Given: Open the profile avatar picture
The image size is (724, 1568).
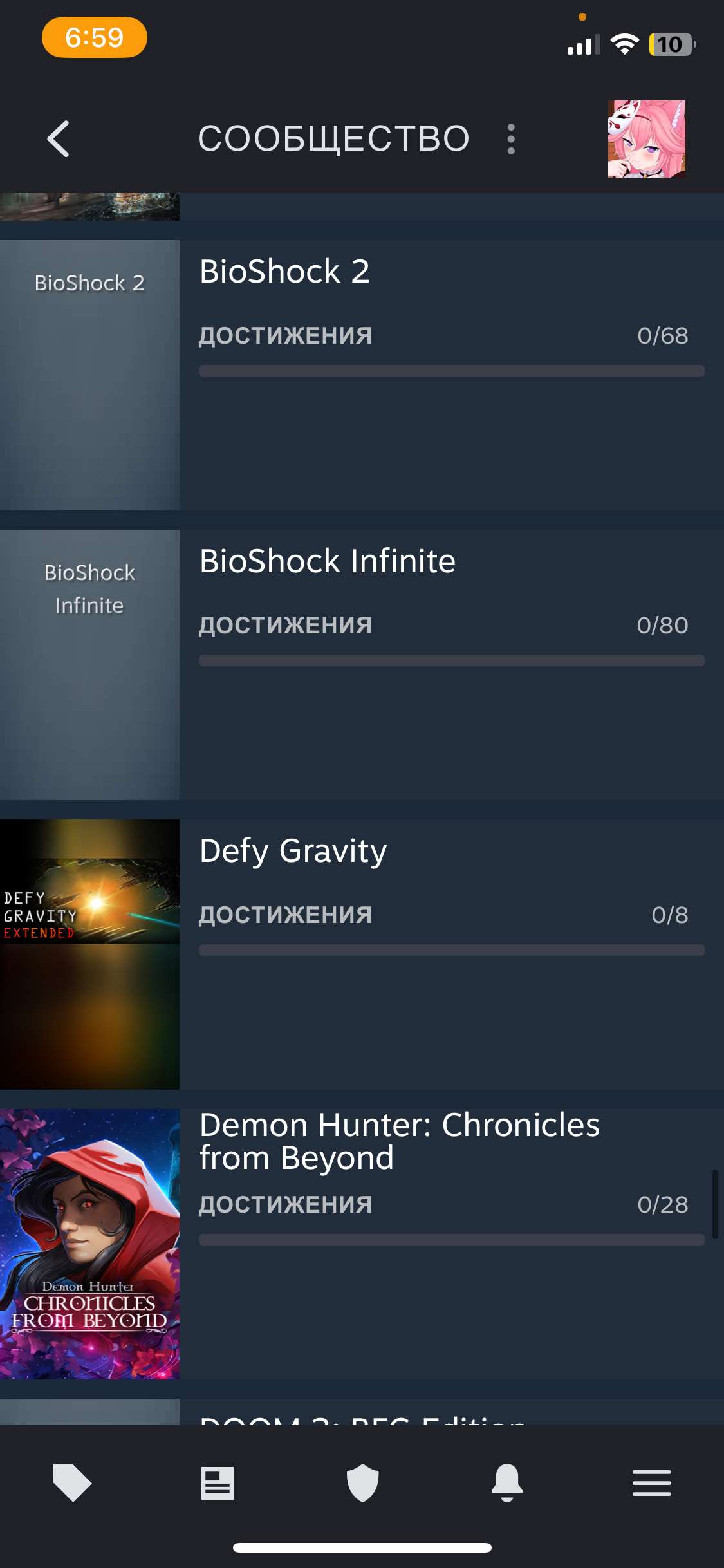Looking at the screenshot, I should (646, 139).
